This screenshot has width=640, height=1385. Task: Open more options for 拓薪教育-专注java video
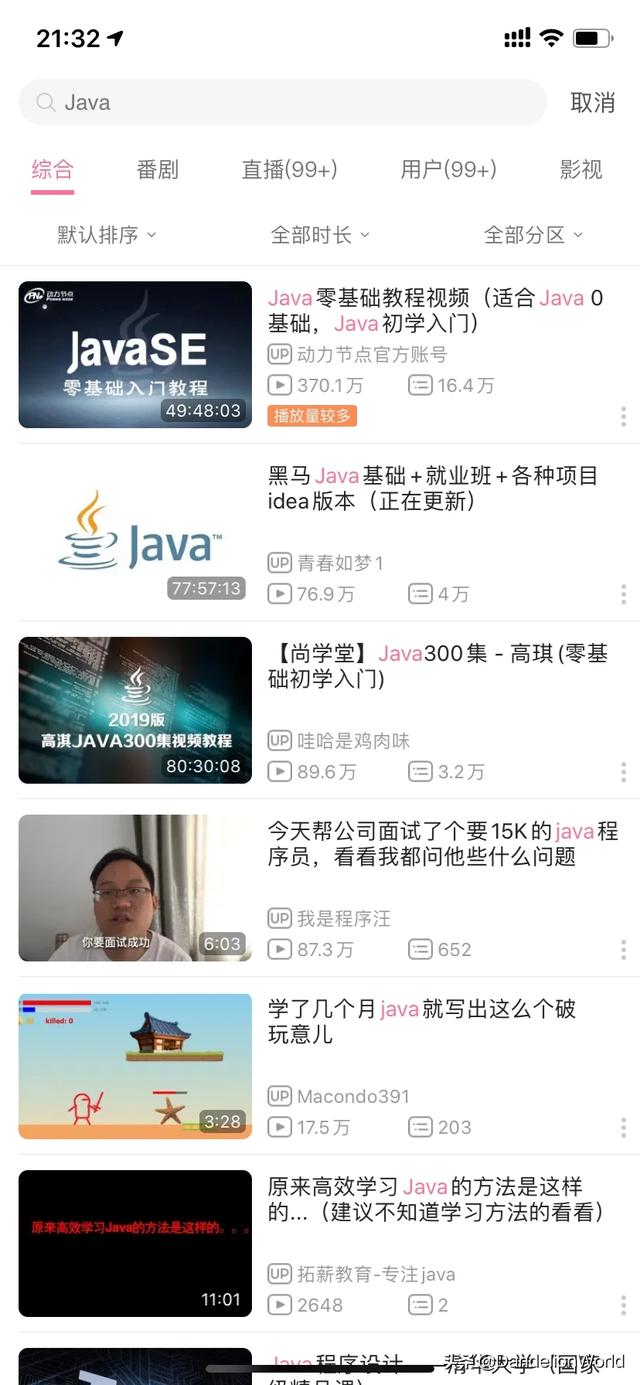623,1305
